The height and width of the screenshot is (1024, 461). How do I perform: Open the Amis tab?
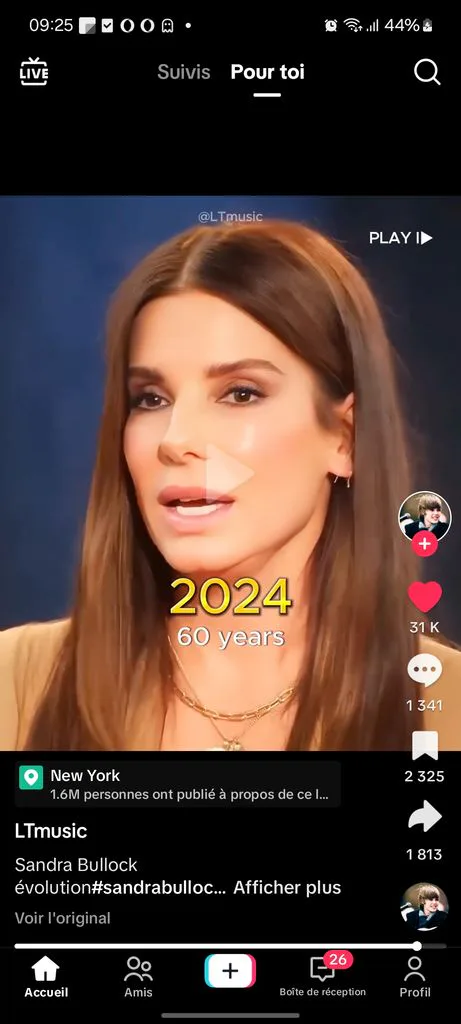138,976
